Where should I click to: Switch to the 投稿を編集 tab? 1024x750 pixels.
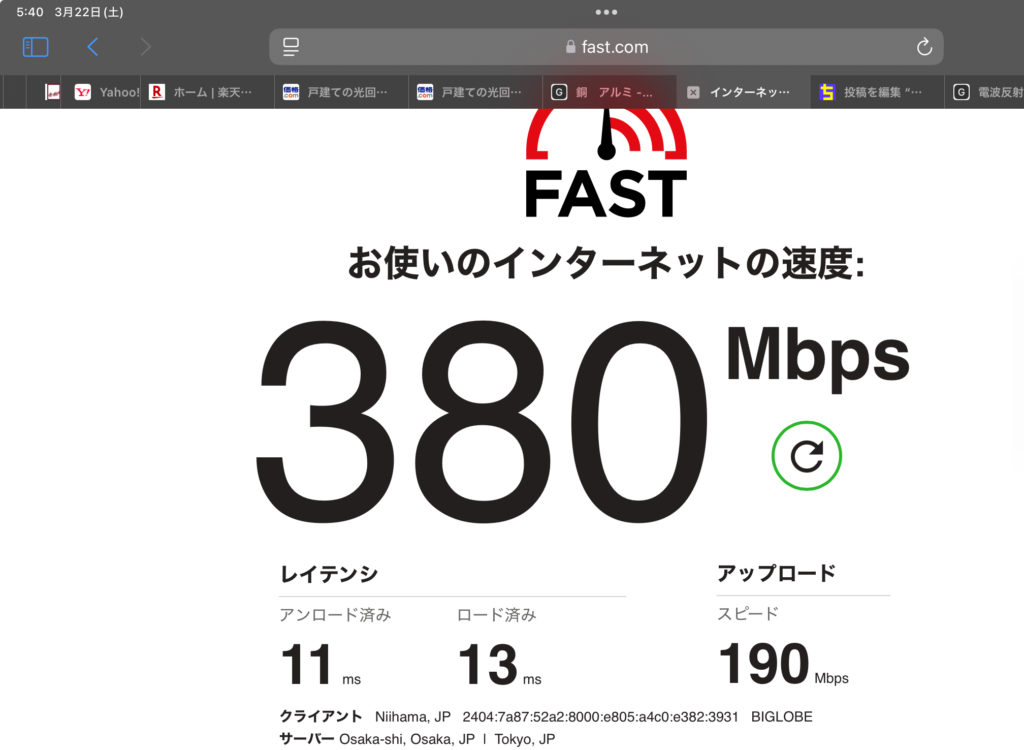(x=875, y=92)
